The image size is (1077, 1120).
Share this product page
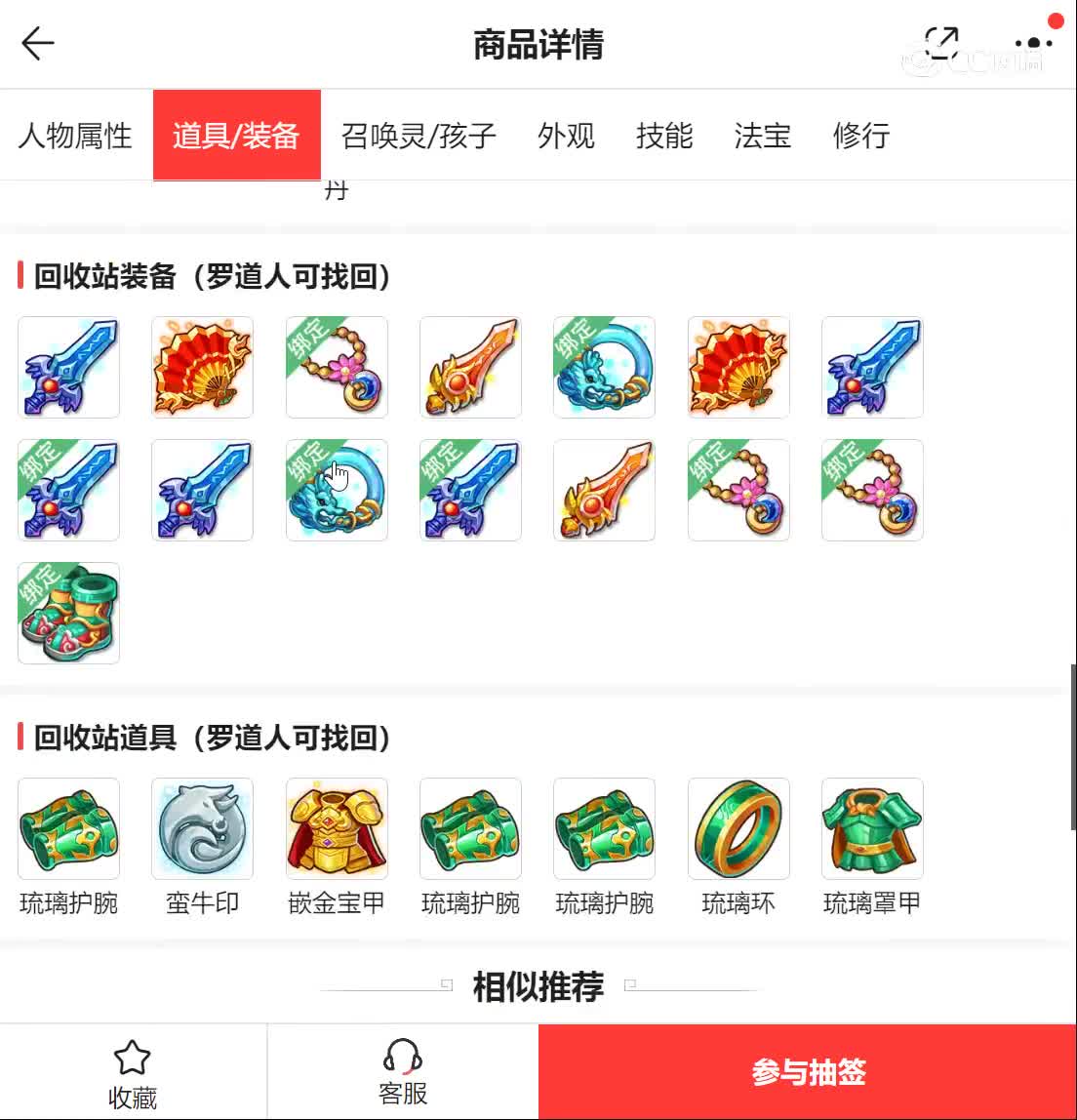(x=942, y=43)
